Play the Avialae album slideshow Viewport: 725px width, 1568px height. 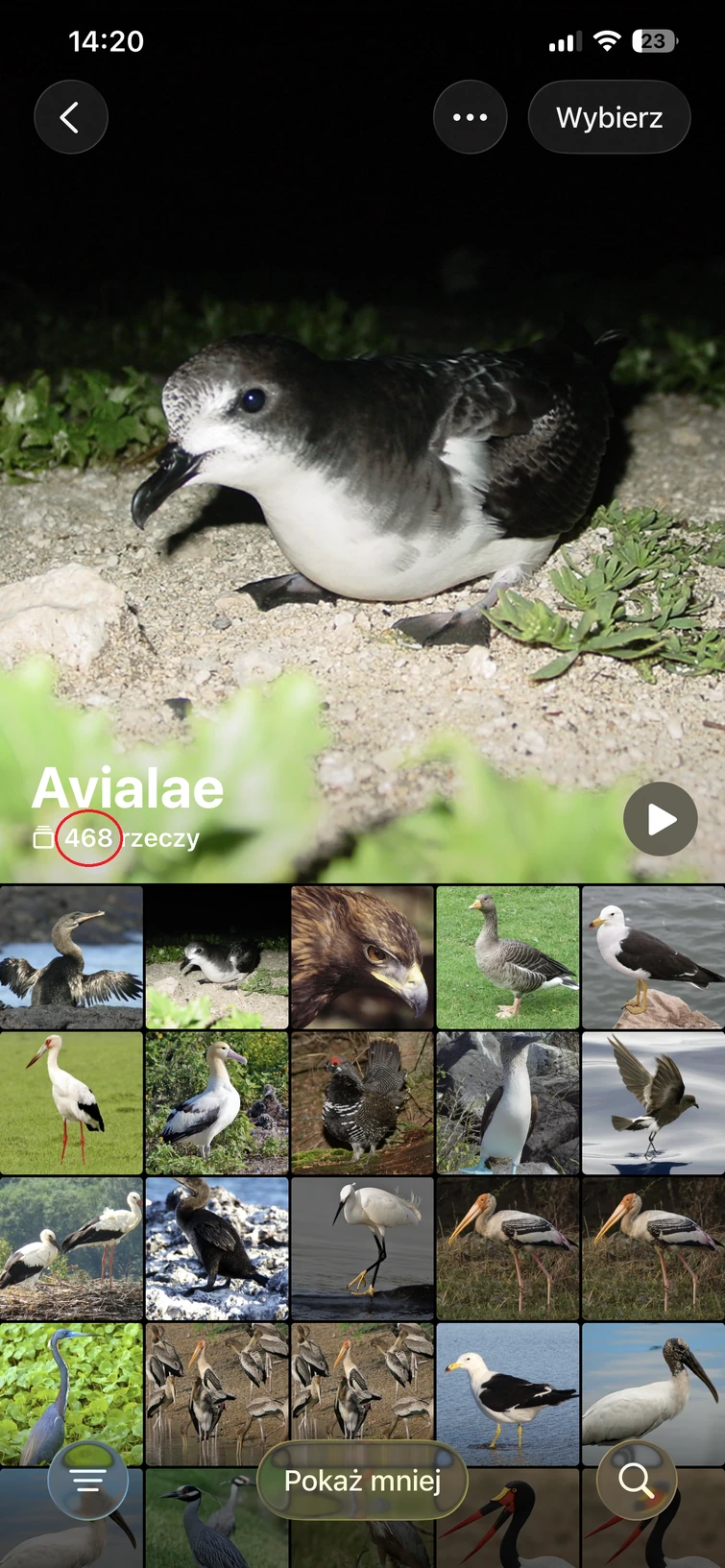[660, 819]
